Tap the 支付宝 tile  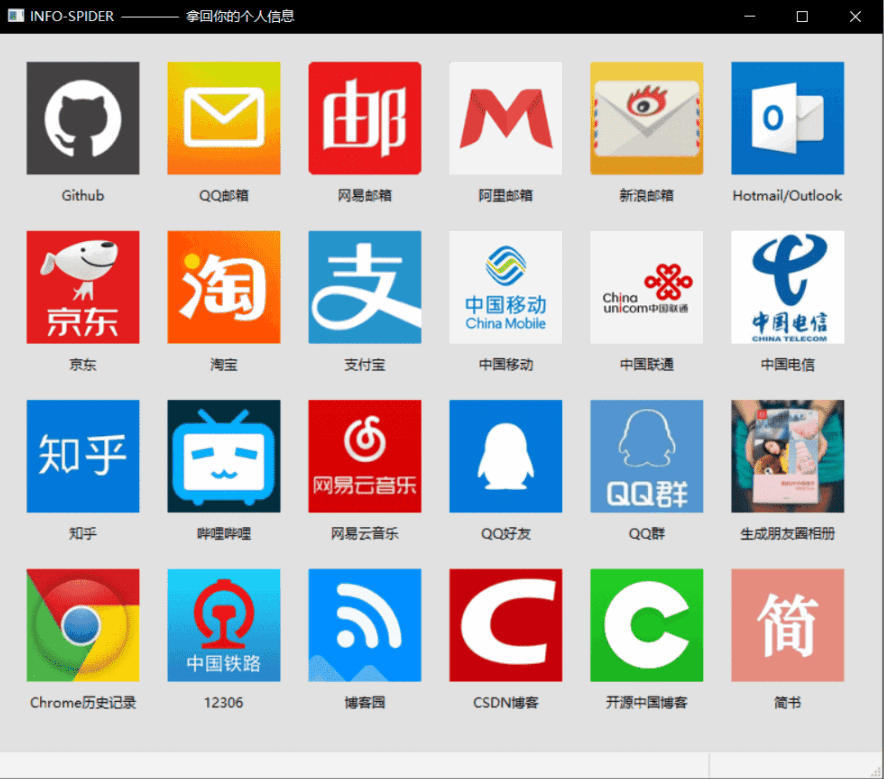pos(365,287)
